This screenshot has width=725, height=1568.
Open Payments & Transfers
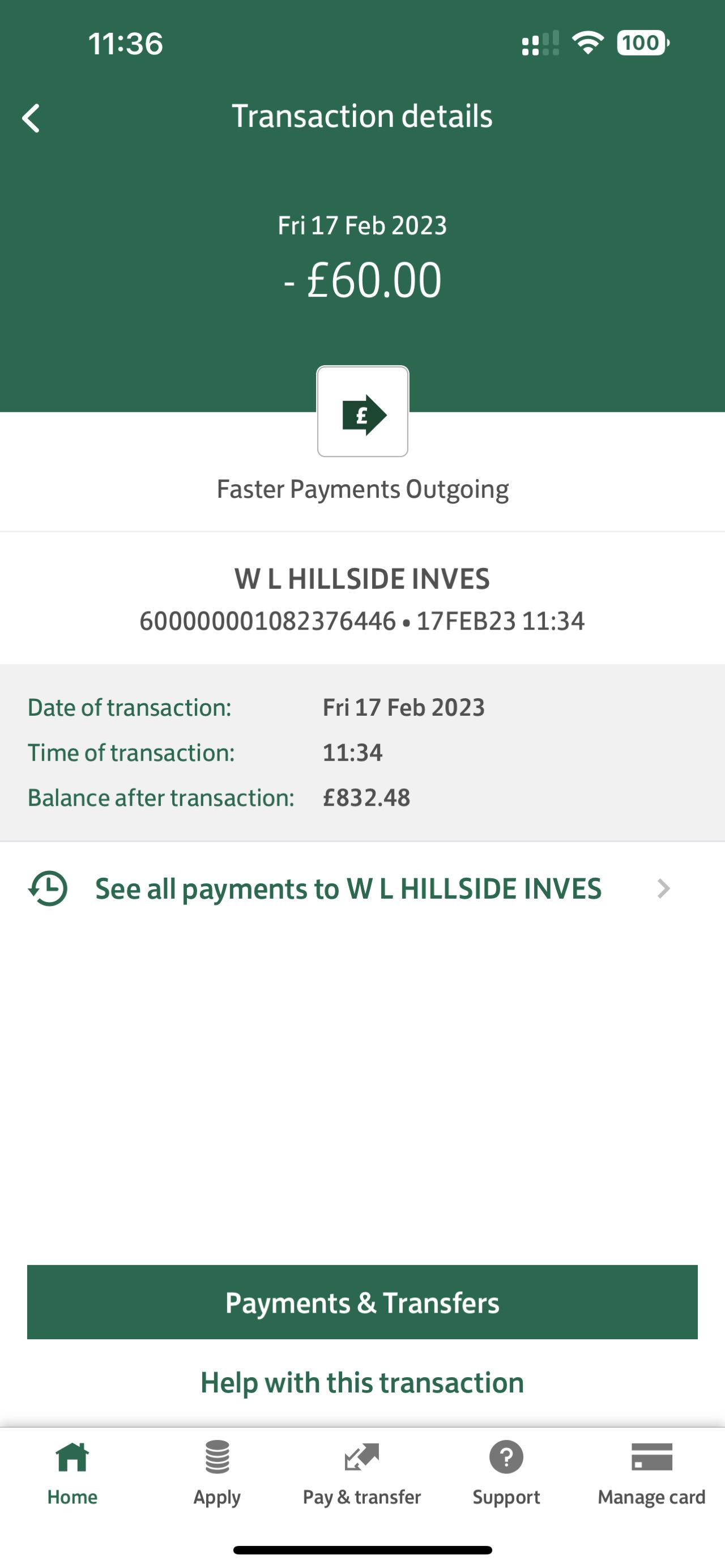point(362,1303)
